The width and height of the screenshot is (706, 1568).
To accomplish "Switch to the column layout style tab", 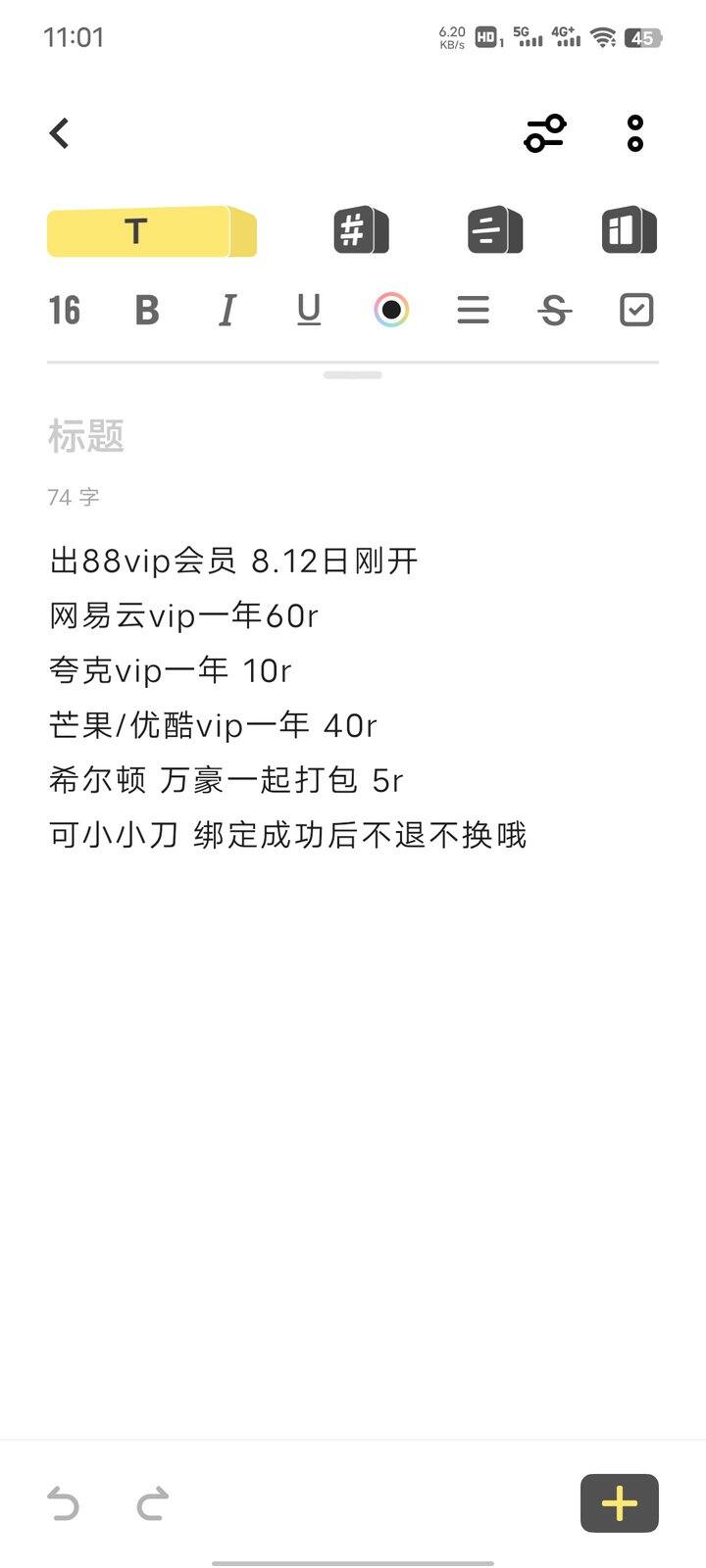I will 629,231.
